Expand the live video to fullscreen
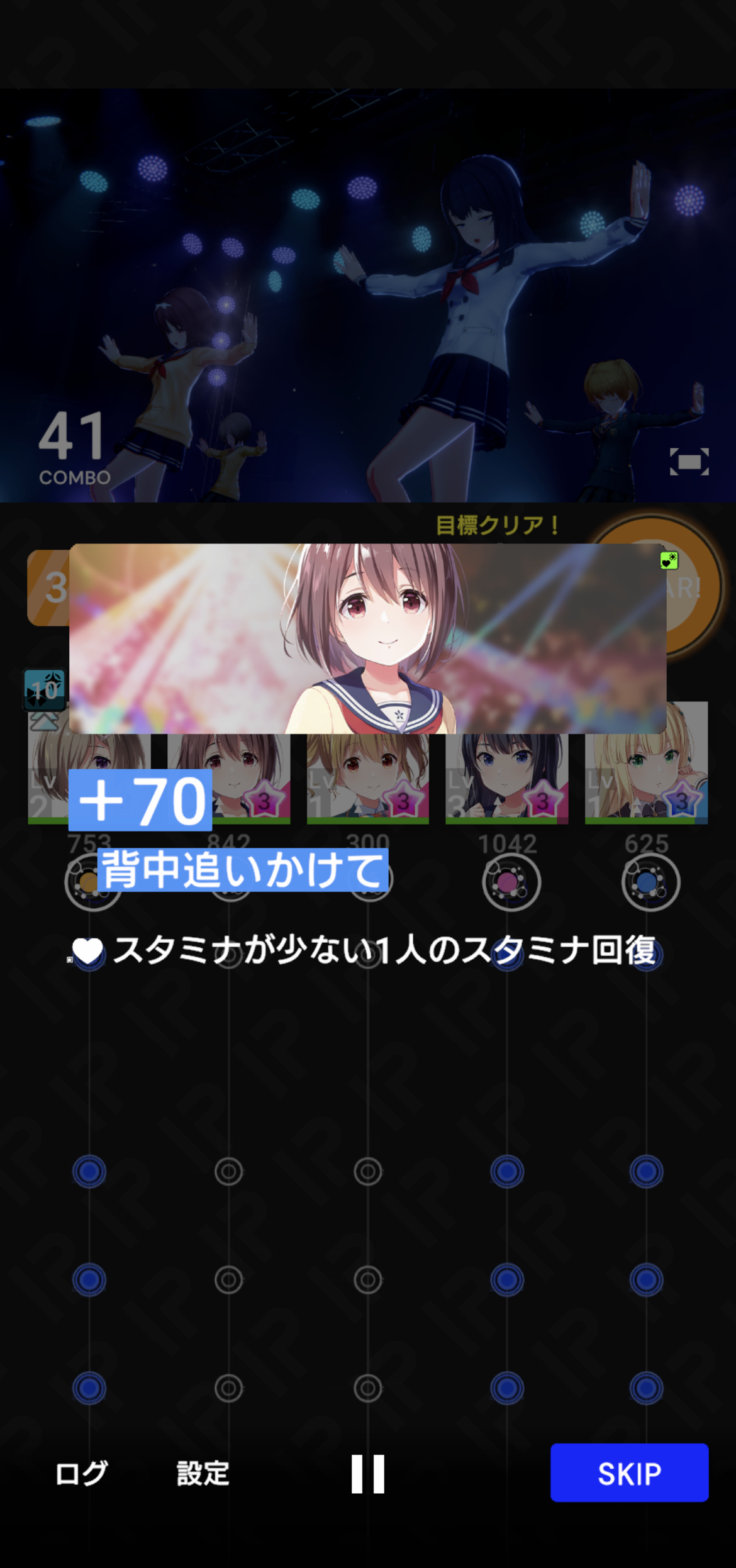The height and width of the screenshot is (1568, 736). (689, 462)
